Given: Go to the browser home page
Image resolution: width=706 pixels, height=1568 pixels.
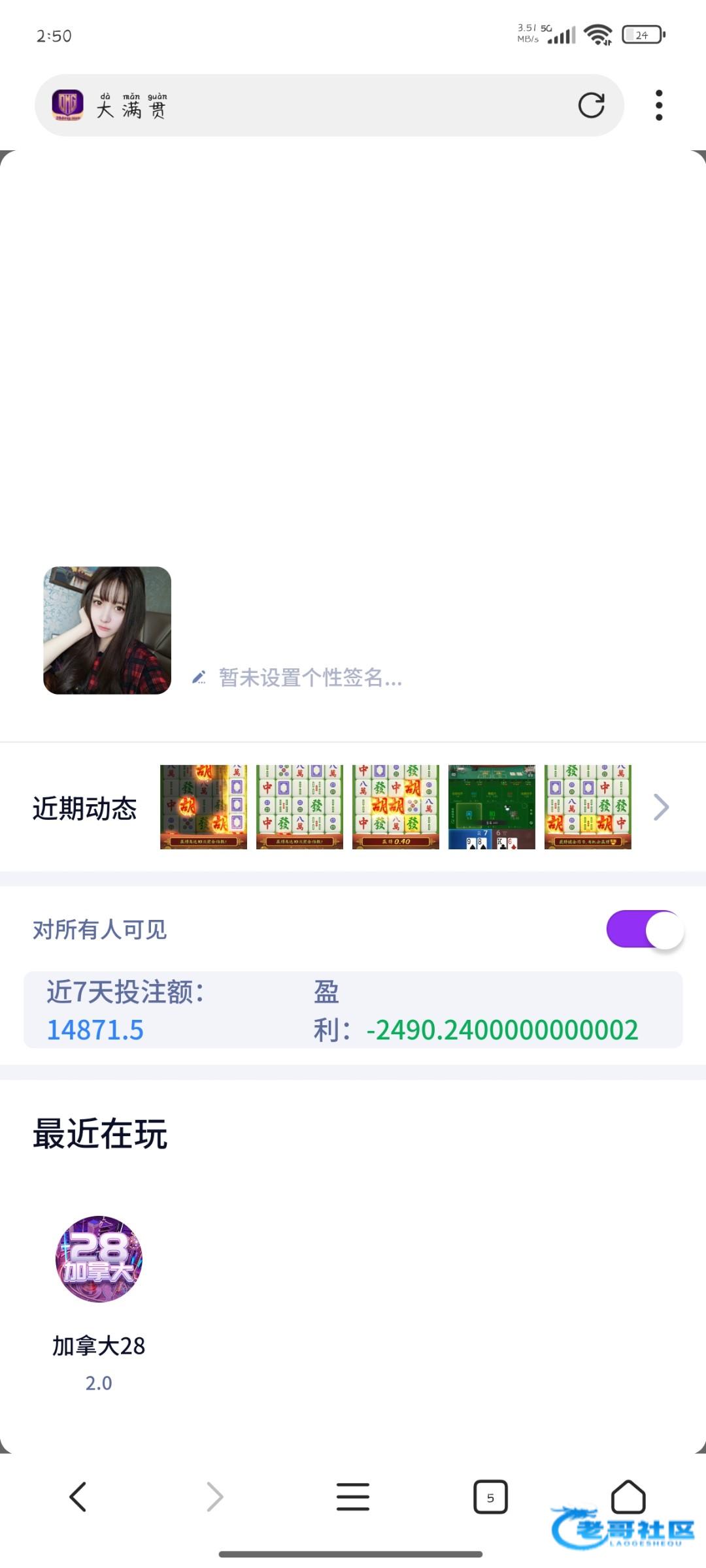Looking at the screenshot, I should 628,1497.
